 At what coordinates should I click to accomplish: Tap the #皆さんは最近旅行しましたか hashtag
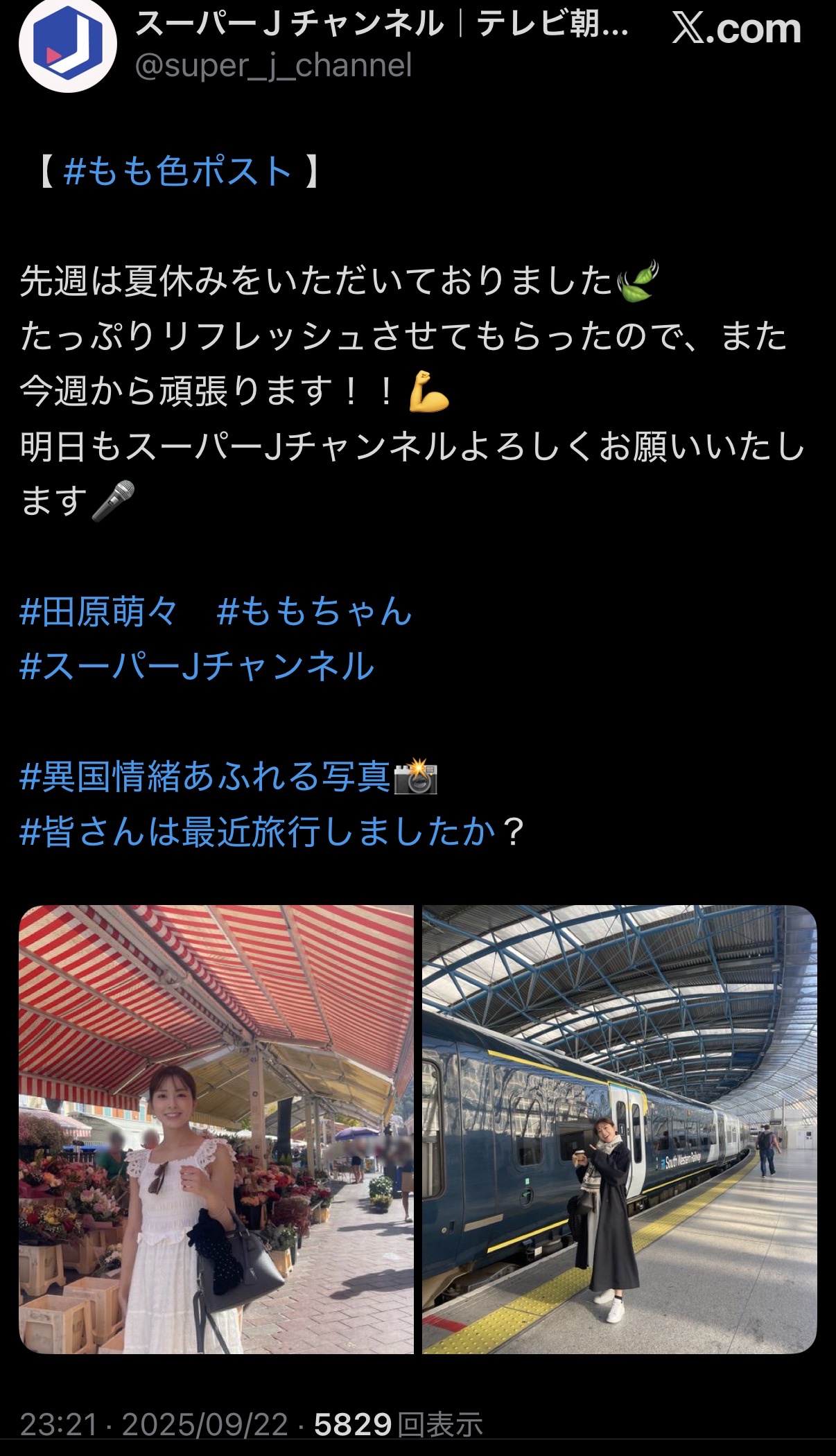click(258, 831)
